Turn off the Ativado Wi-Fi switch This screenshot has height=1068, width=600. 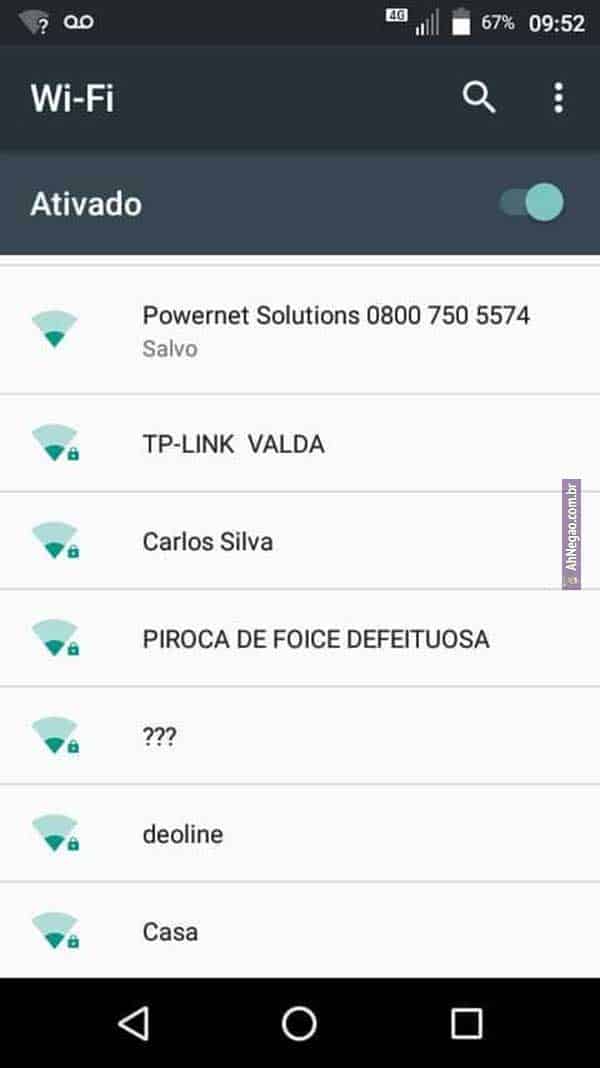(533, 202)
